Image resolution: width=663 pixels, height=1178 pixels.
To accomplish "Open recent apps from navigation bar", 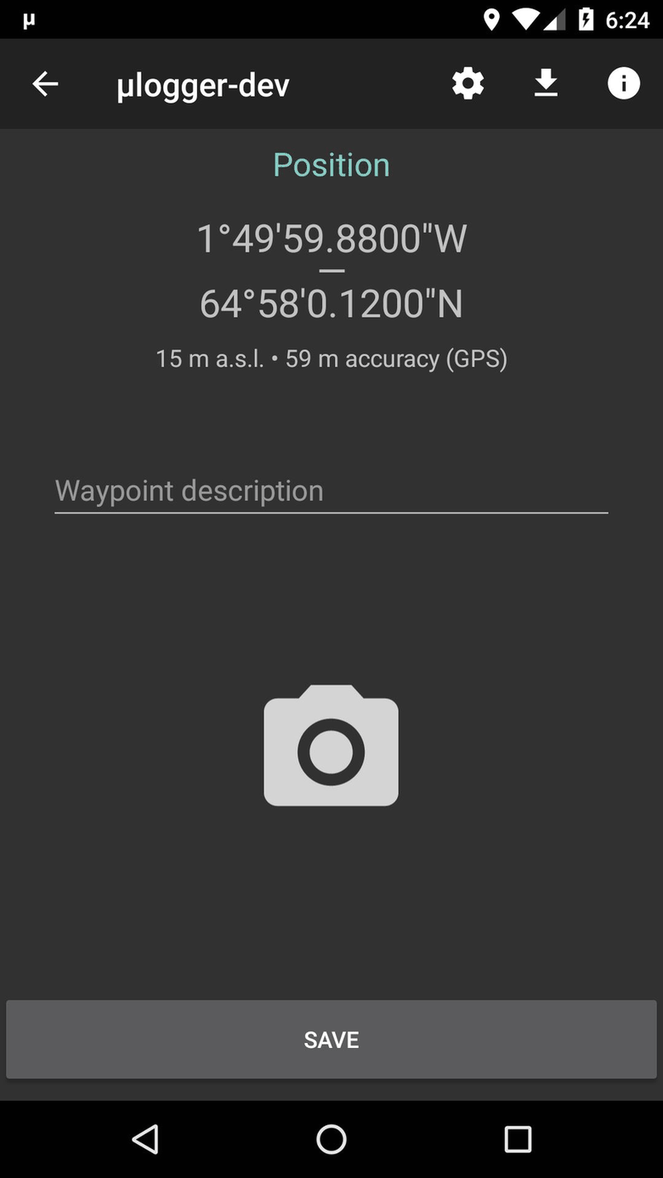I will [x=517, y=1139].
